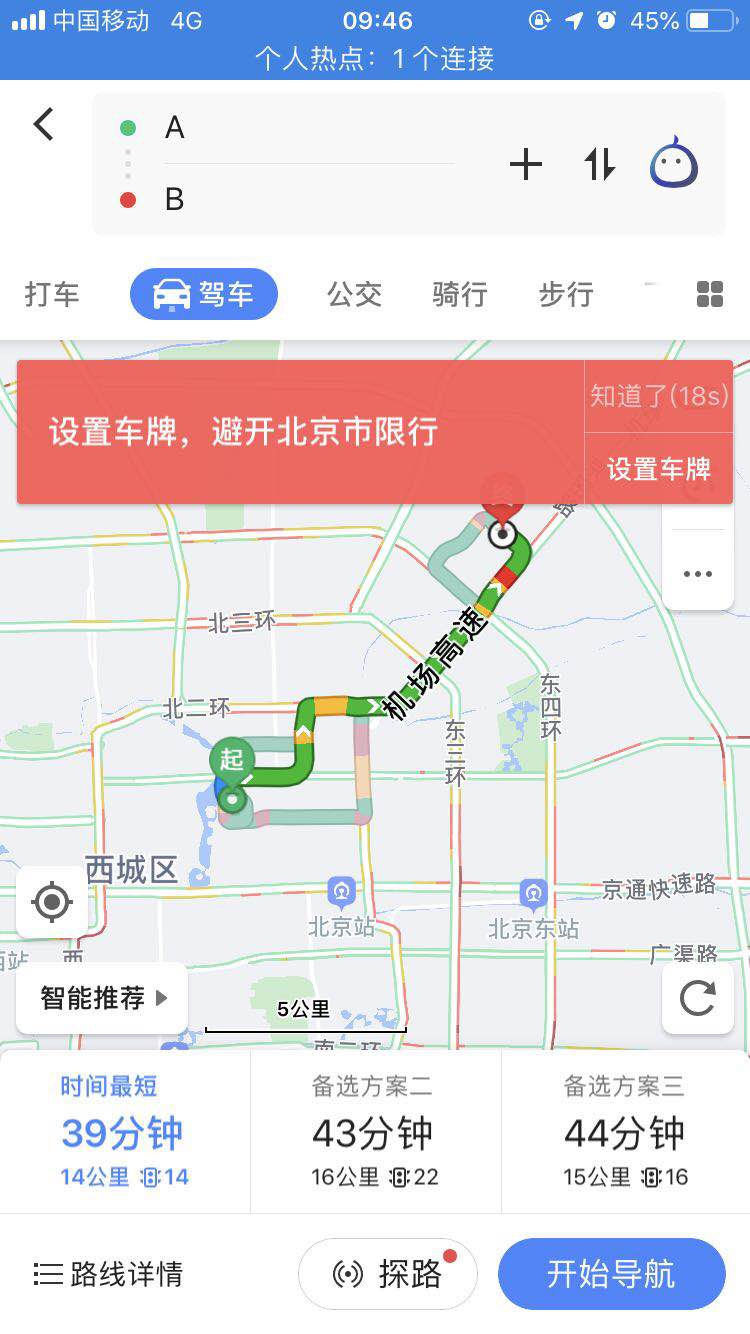750x1334 pixels.
Task: Tap 设置车牌 button in banner
Action: tap(658, 468)
